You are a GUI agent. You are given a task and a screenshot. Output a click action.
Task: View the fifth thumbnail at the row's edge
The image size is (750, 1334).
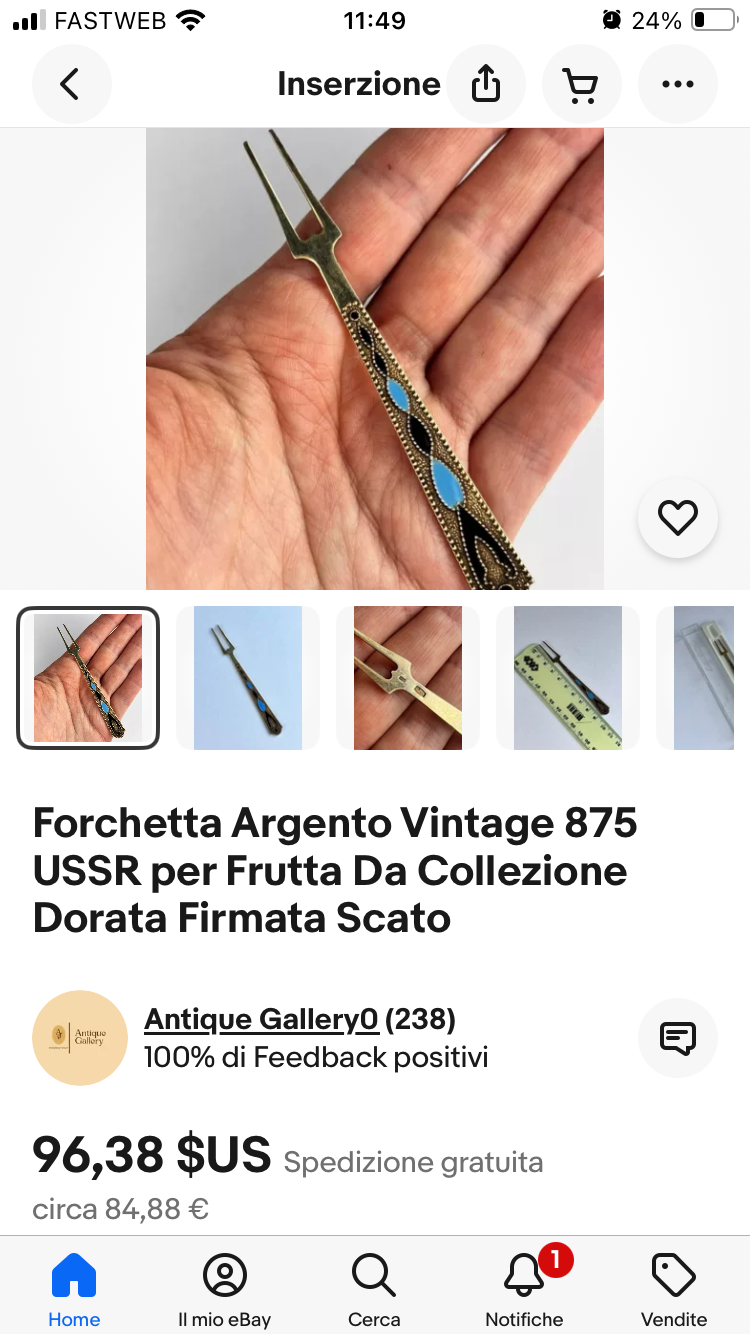click(705, 678)
